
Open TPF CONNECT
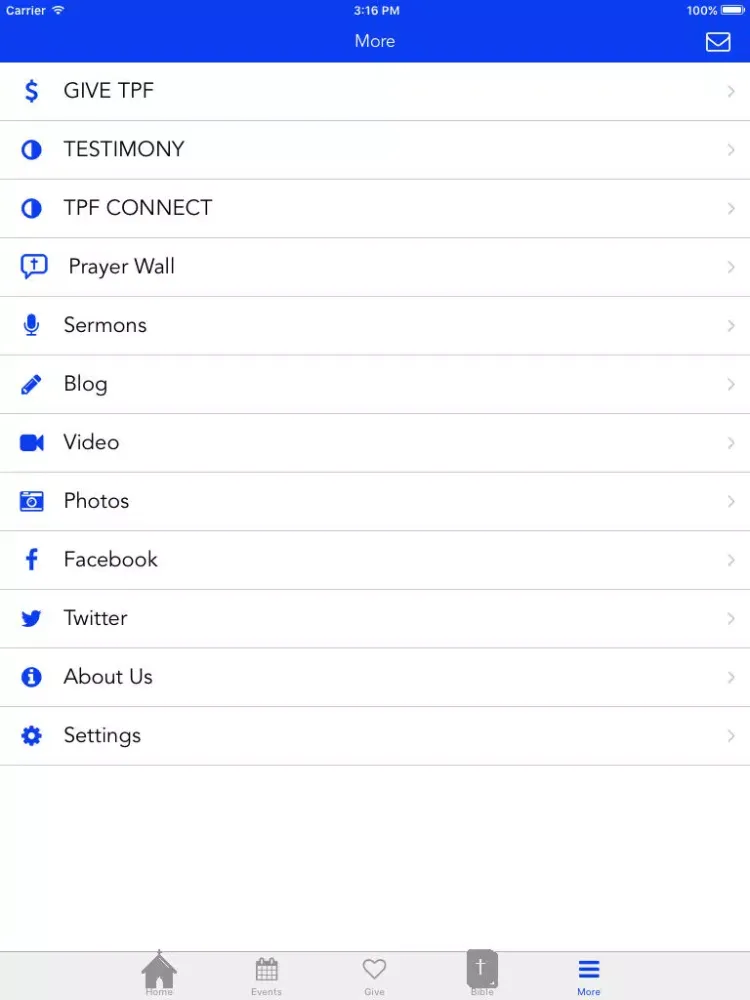[375, 208]
